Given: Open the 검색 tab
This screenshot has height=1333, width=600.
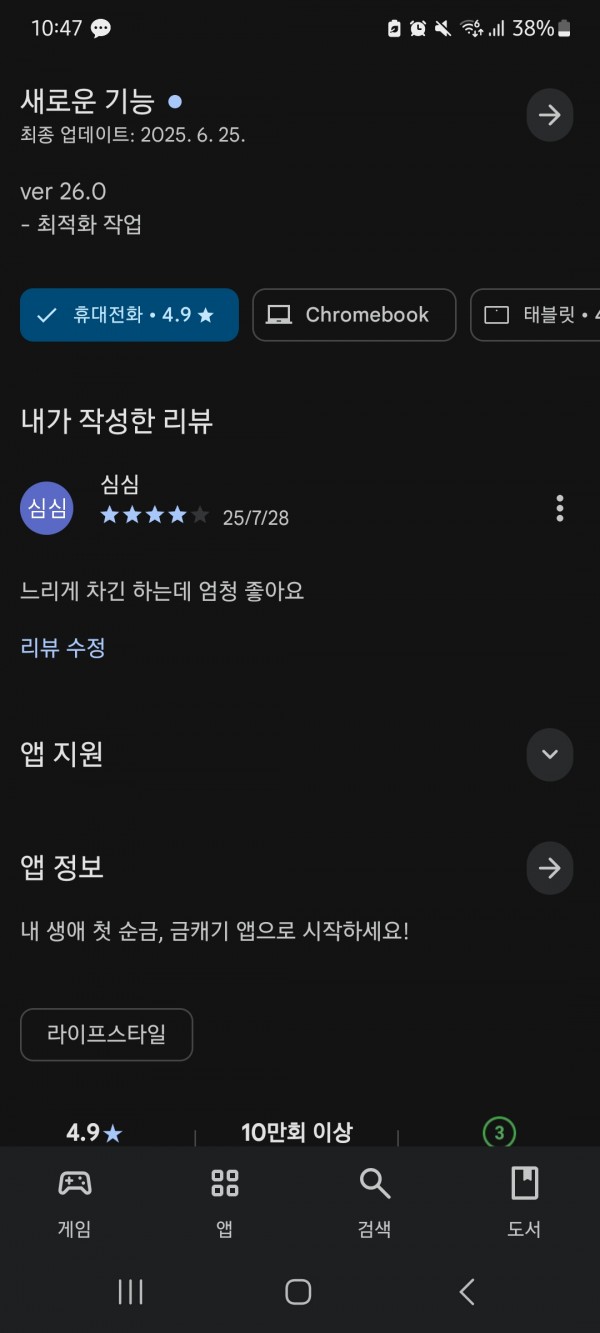Looking at the screenshot, I should coord(375,1203).
